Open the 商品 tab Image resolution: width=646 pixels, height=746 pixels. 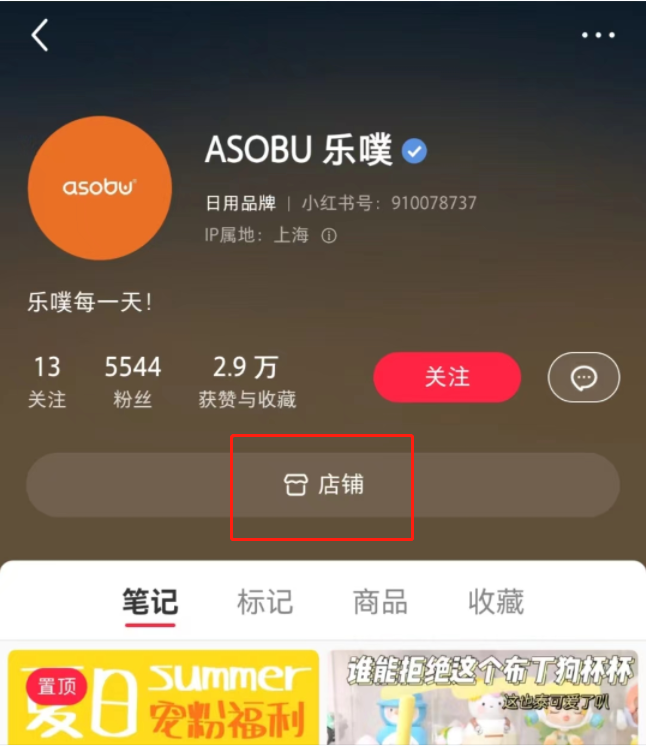[x=380, y=602]
